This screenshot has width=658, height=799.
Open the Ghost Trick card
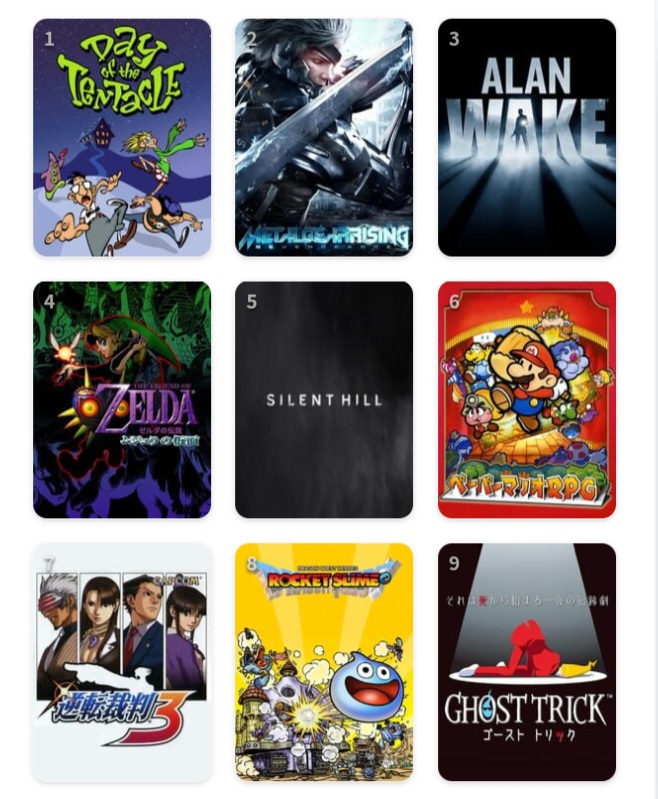[527, 662]
